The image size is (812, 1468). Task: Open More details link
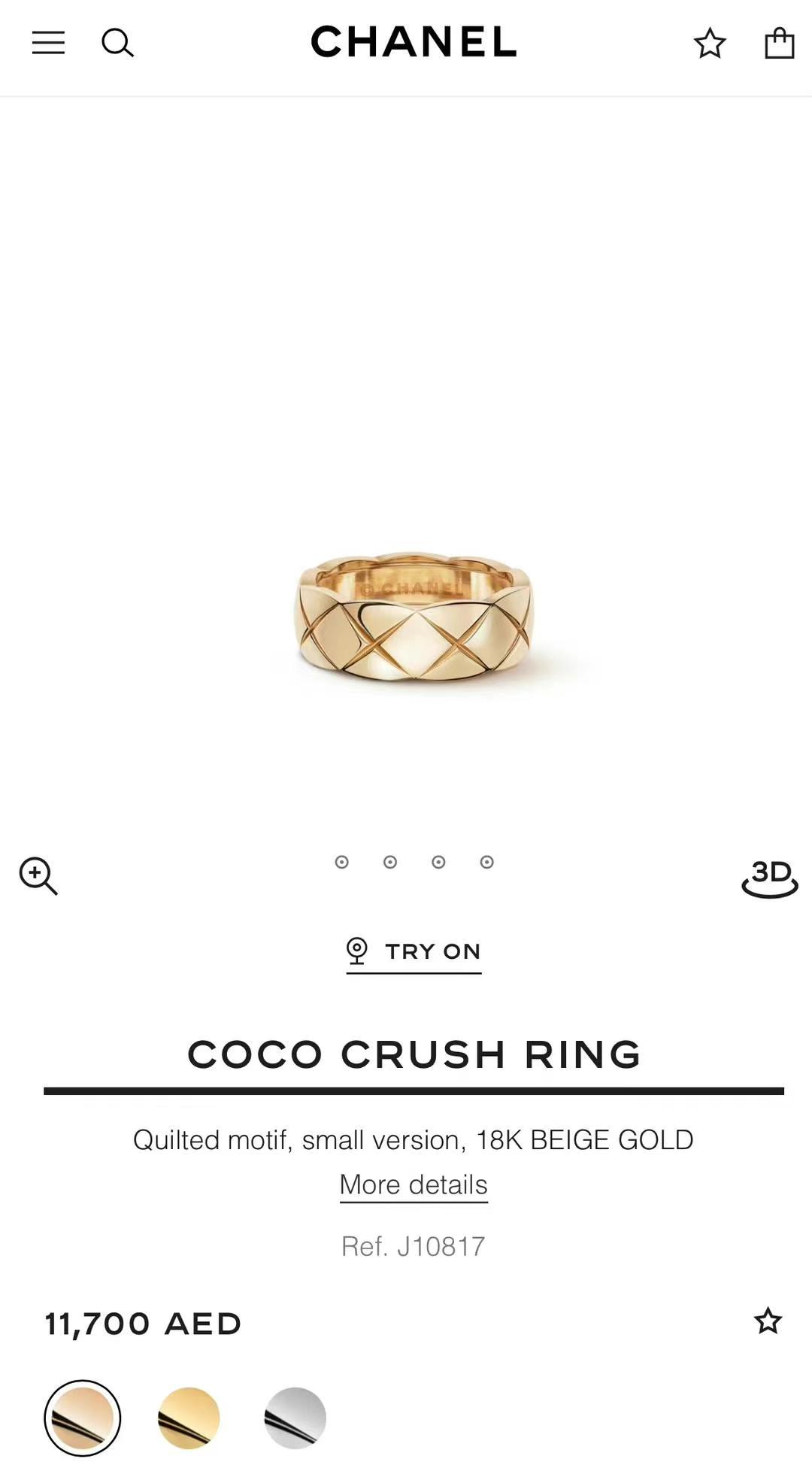click(x=414, y=1185)
